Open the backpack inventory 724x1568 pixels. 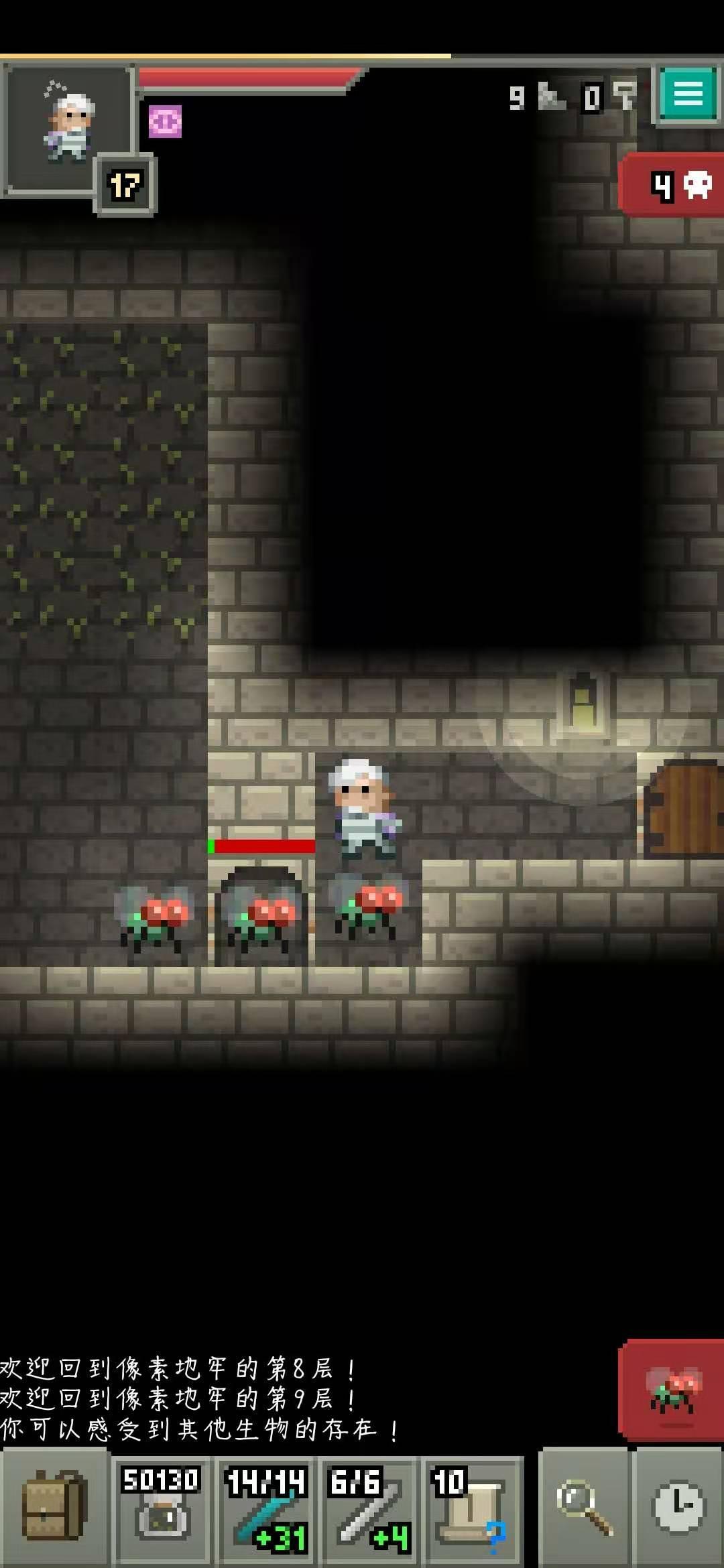point(54,1508)
